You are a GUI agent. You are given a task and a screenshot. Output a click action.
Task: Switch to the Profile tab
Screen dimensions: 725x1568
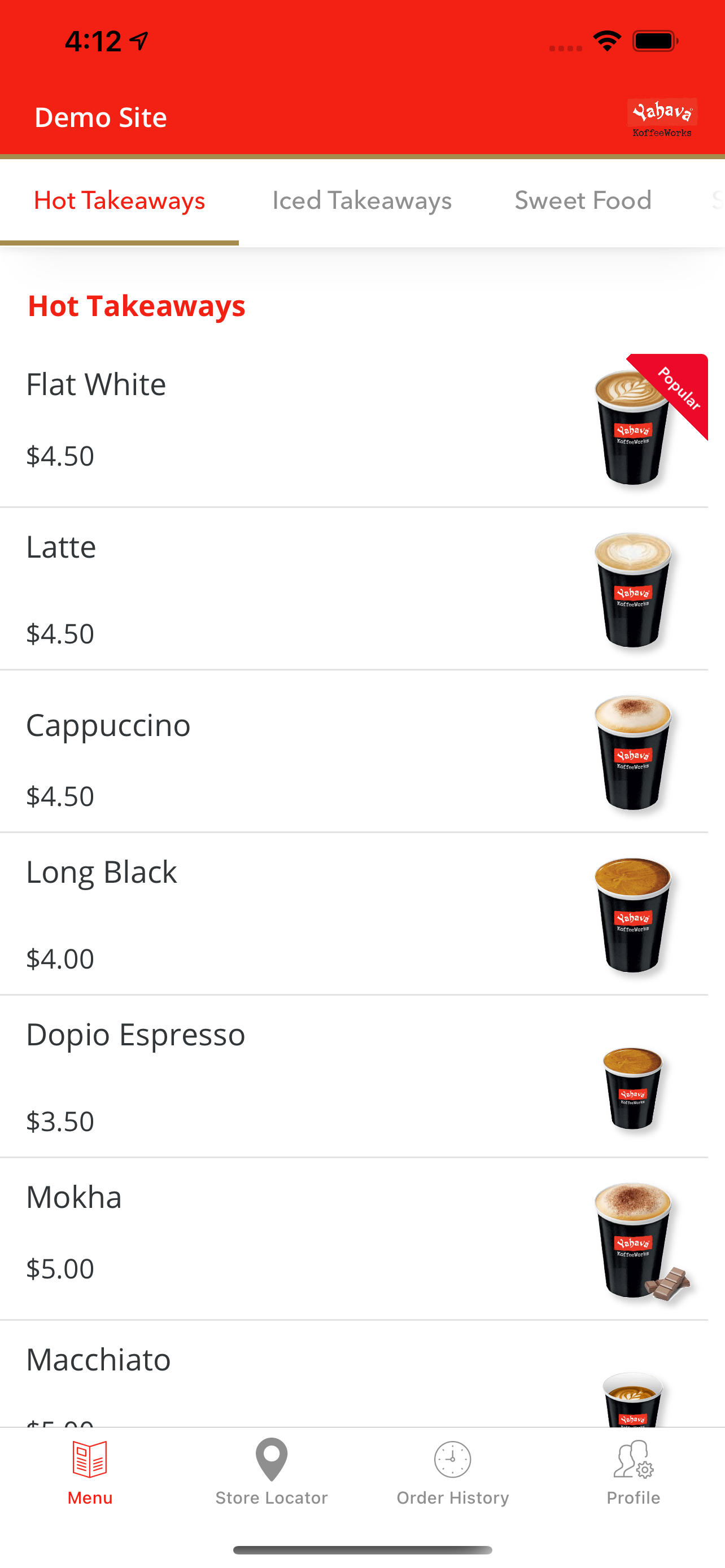point(633,1472)
